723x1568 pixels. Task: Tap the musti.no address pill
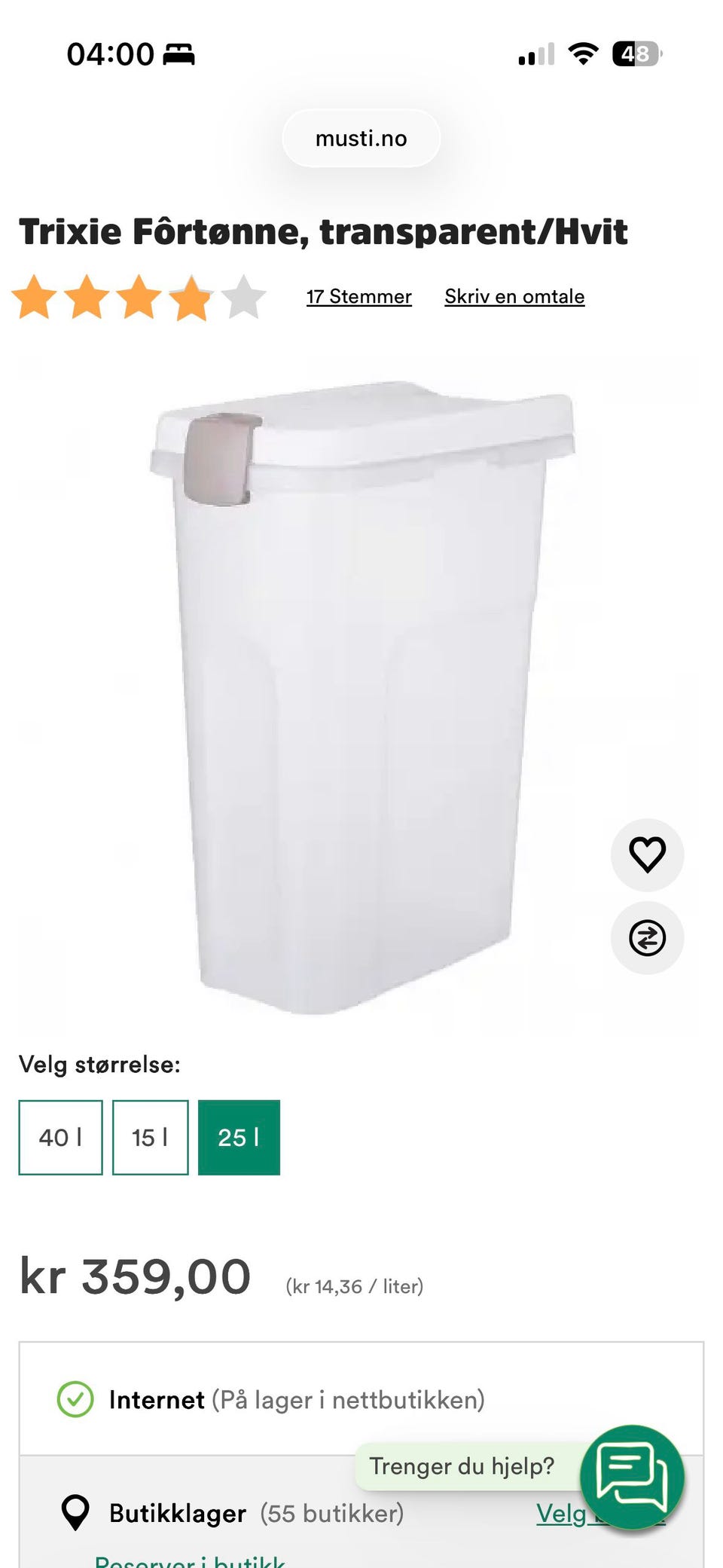(x=361, y=139)
